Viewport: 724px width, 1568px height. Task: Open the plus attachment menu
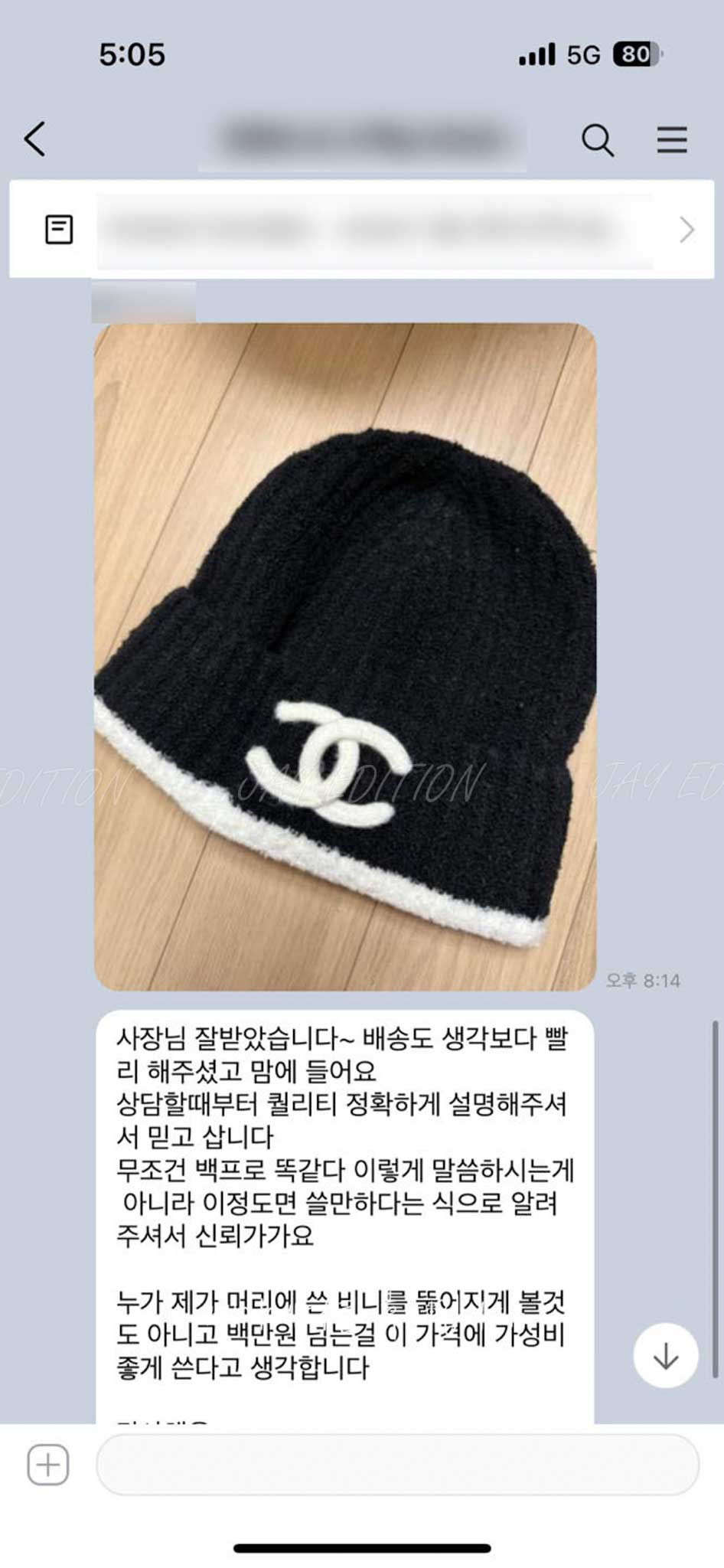pyautogui.click(x=48, y=1465)
